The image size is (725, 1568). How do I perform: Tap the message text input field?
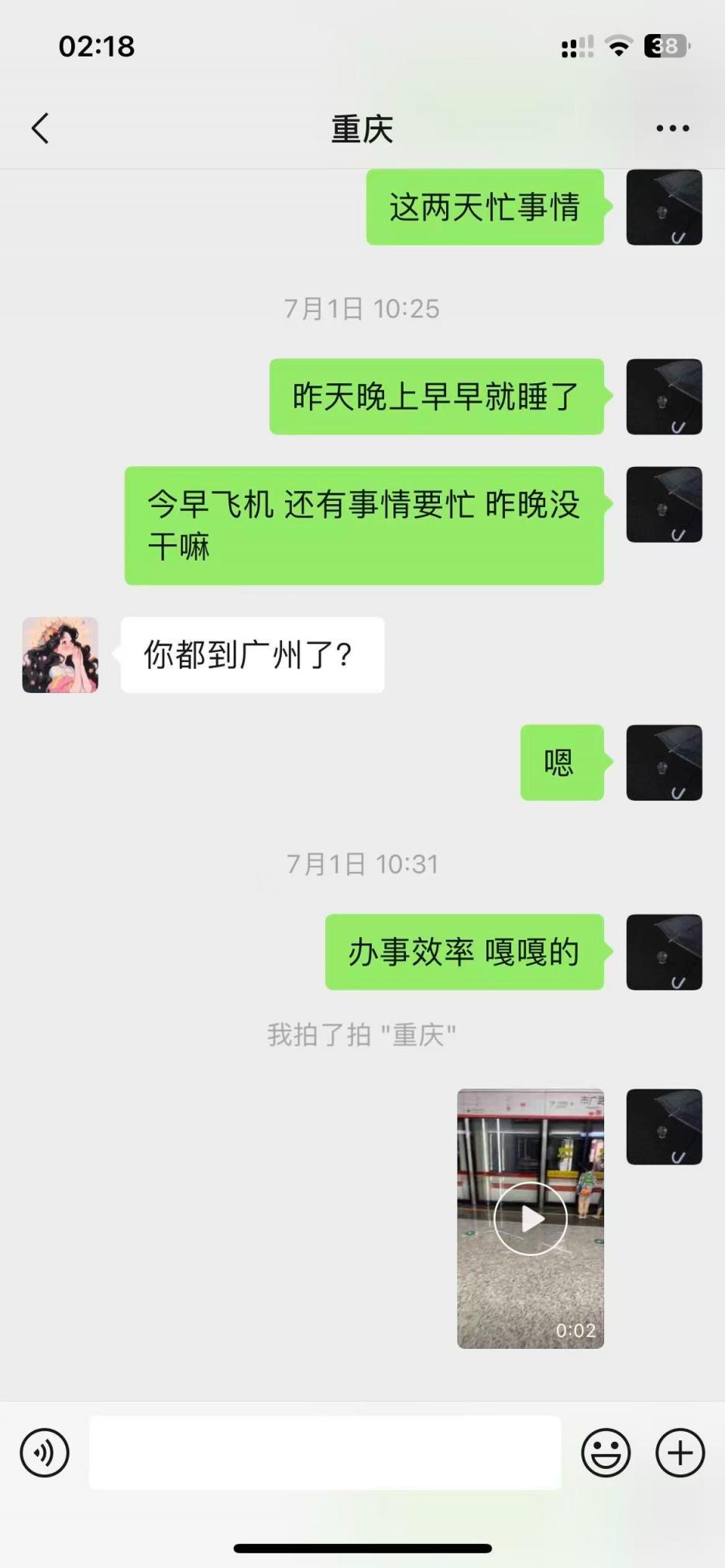(325, 1453)
